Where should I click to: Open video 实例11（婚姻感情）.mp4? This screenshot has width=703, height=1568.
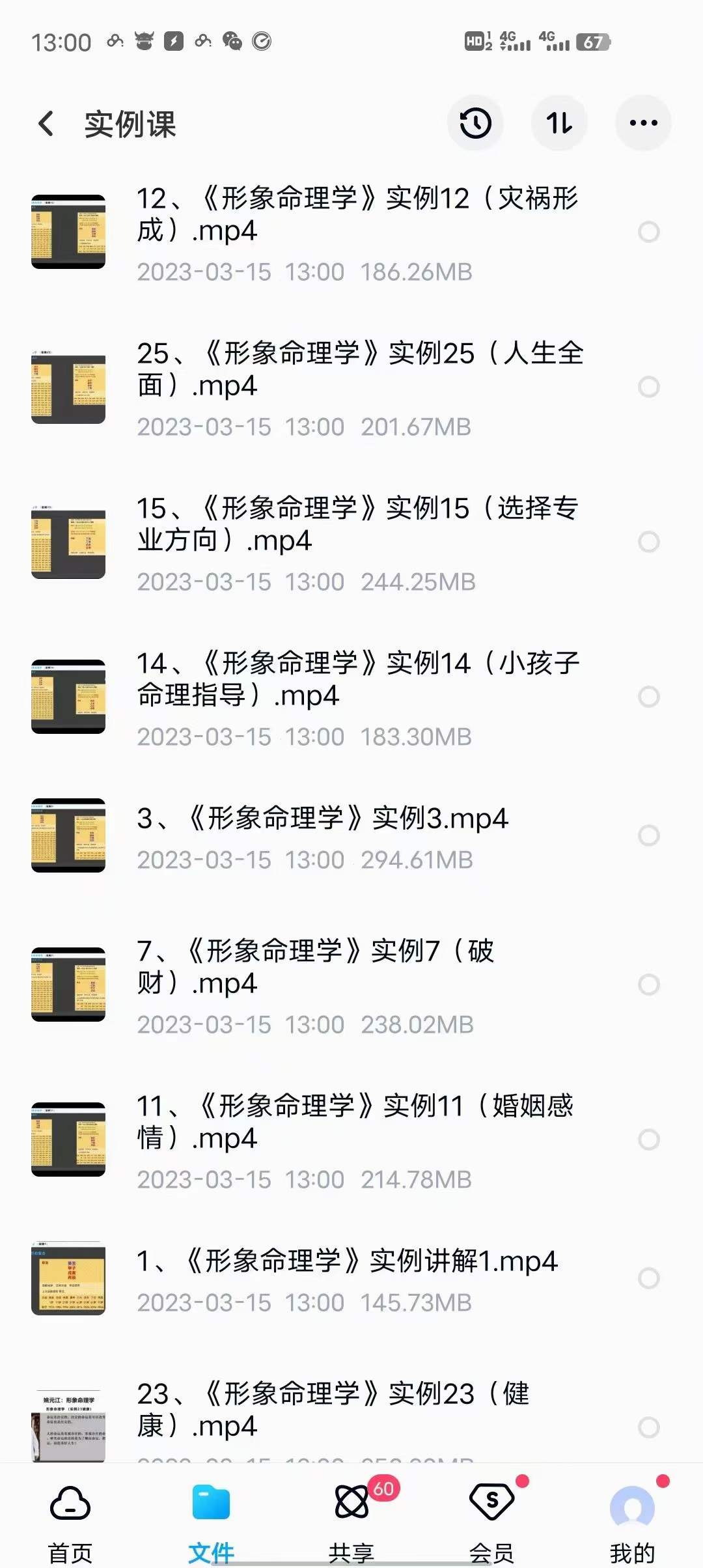pos(355,1121)
